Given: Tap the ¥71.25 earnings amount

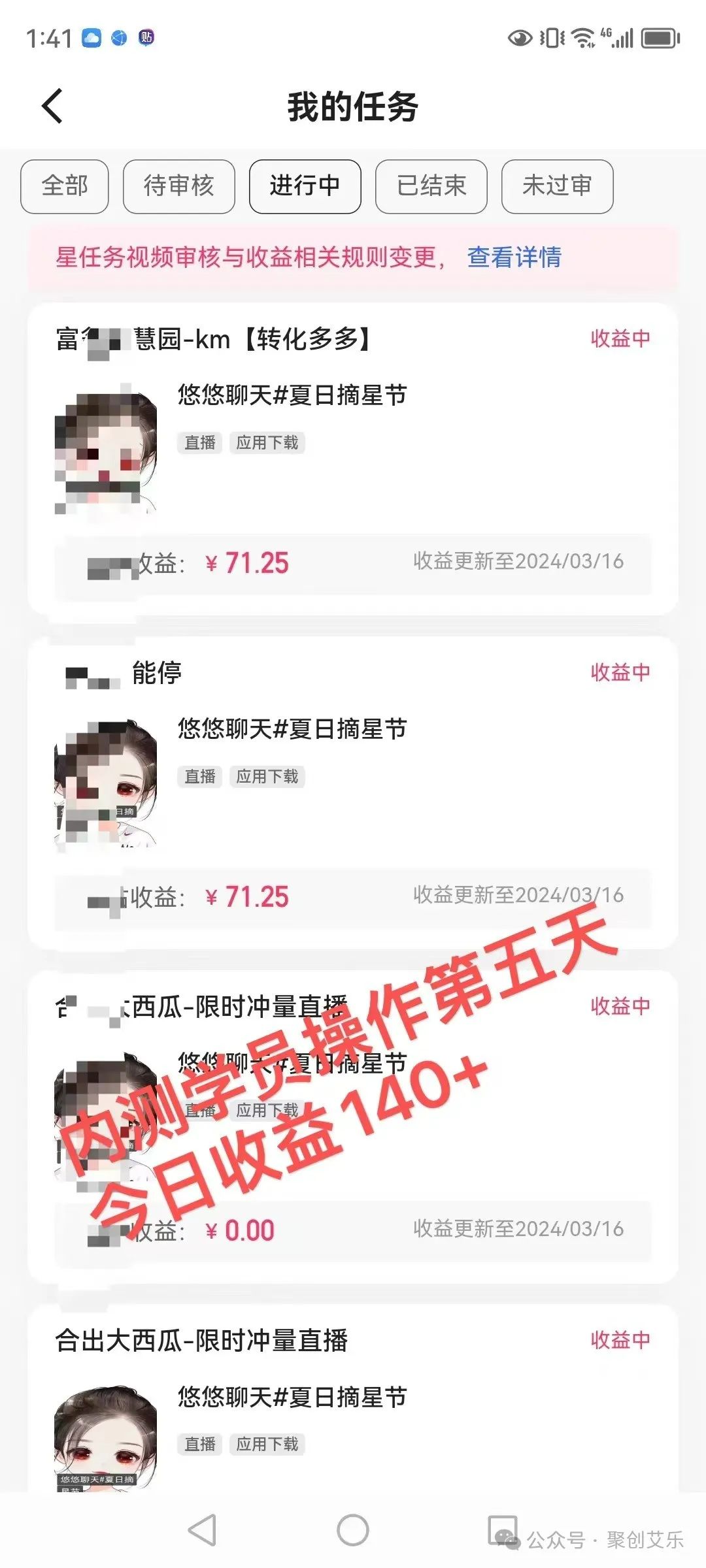Looking at the screenshot, I should [x=250, y=563].
